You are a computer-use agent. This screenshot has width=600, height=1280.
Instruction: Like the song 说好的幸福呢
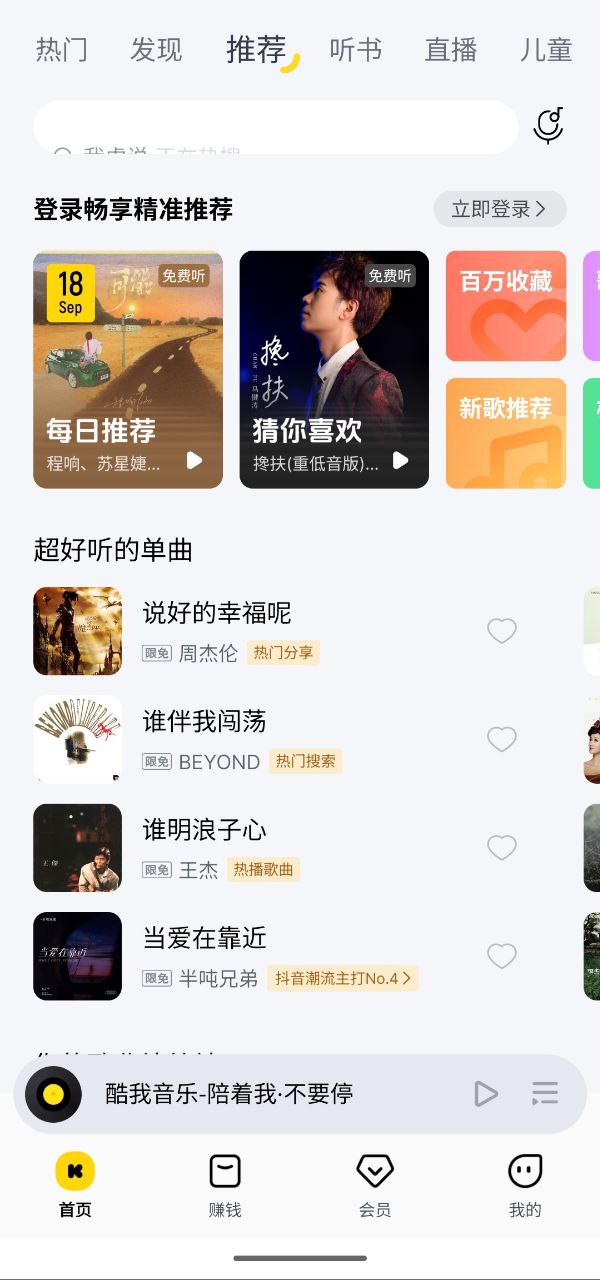pyautogui.click(x=502, y=631)
